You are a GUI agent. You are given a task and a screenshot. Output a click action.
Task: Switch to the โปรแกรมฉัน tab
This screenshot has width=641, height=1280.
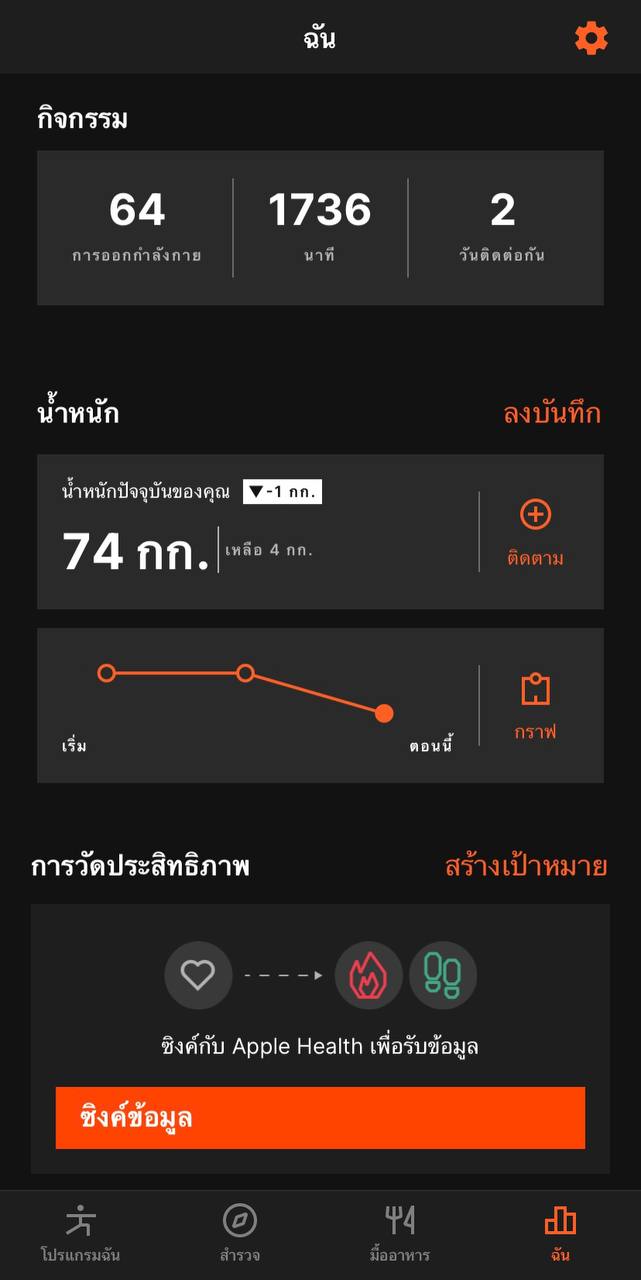[x=80, y=1234]
